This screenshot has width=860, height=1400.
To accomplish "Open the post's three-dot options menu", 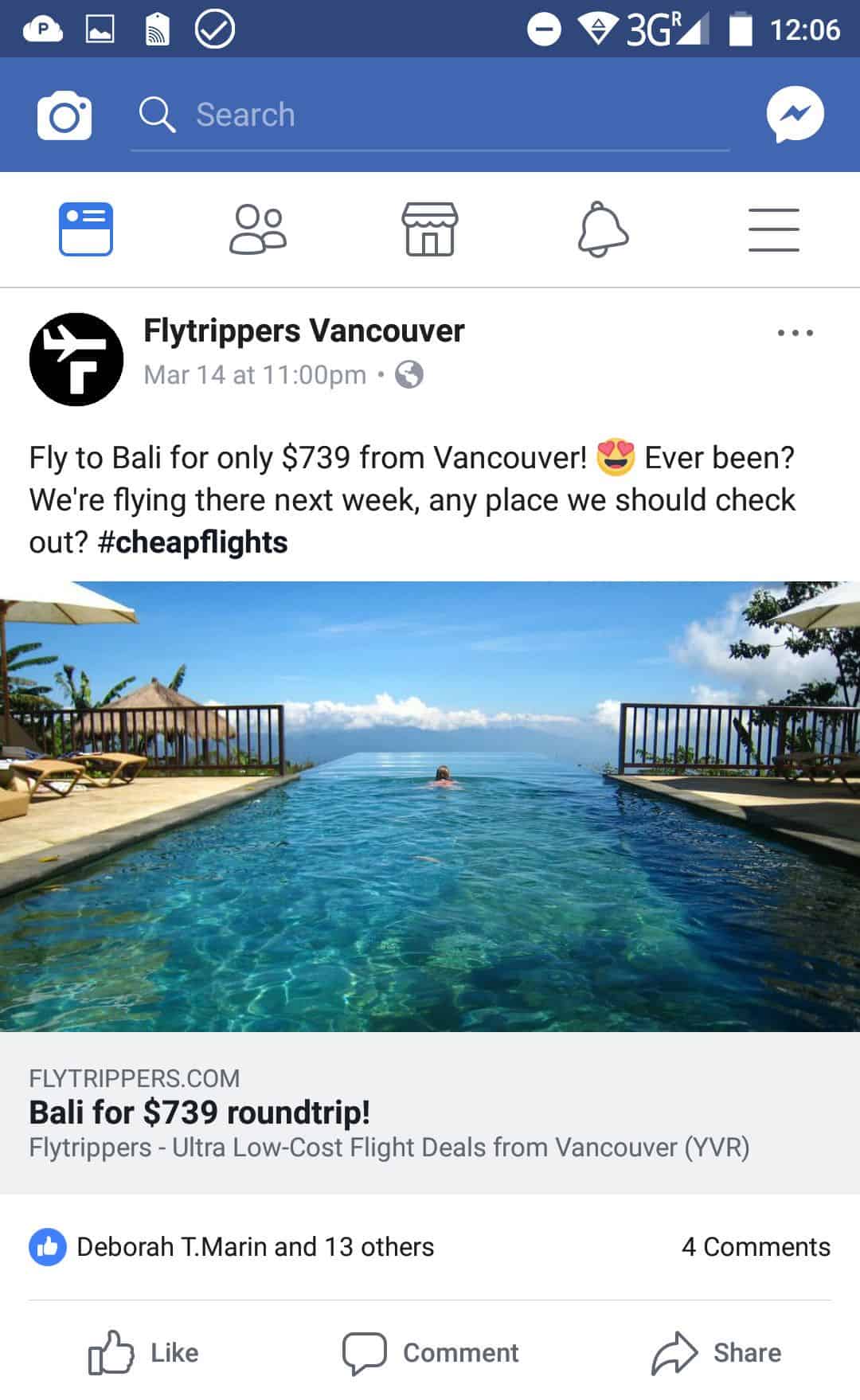I will [795, 333].
